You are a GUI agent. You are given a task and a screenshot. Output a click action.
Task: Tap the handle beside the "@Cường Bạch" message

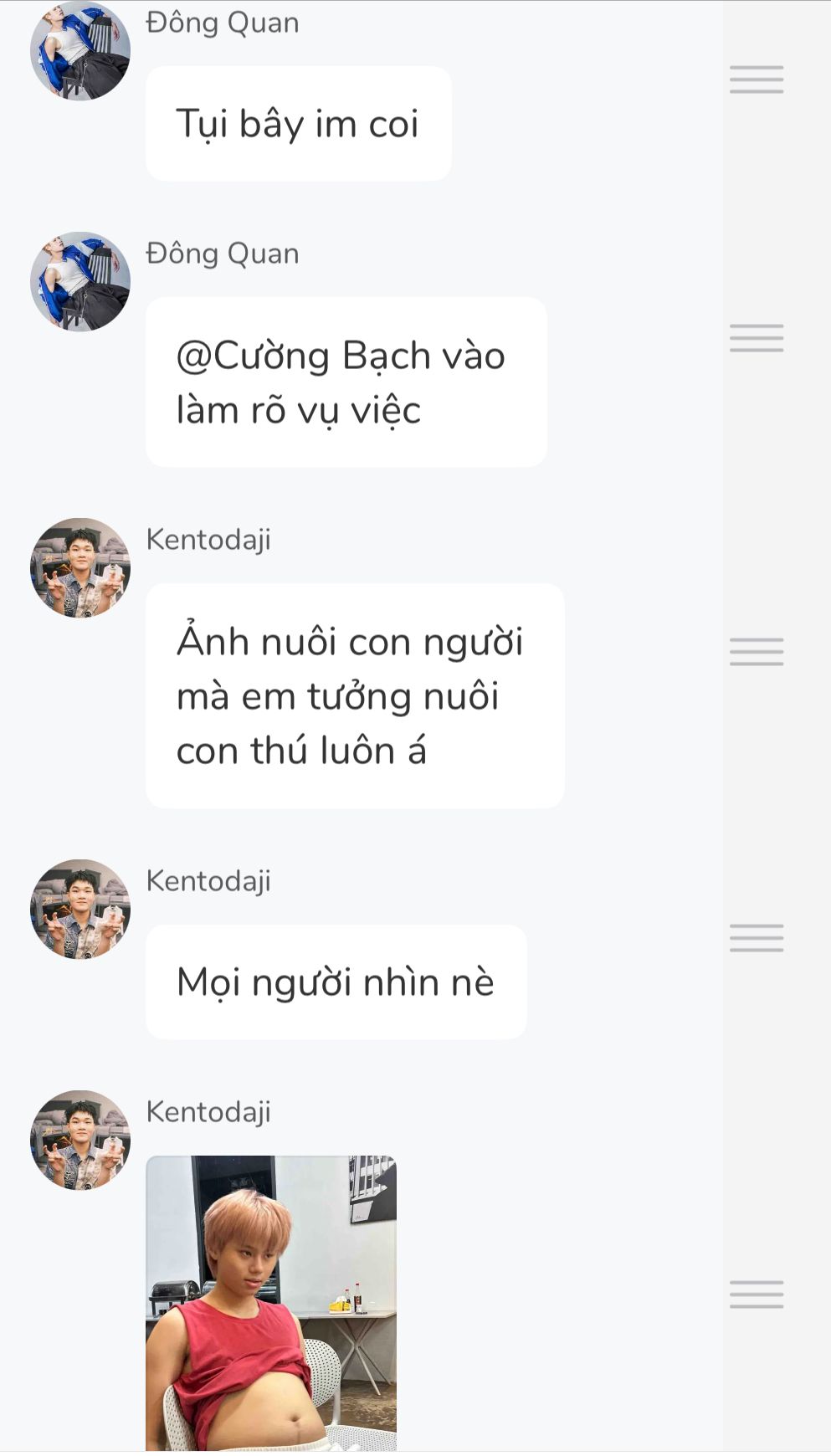pos(757,338)
